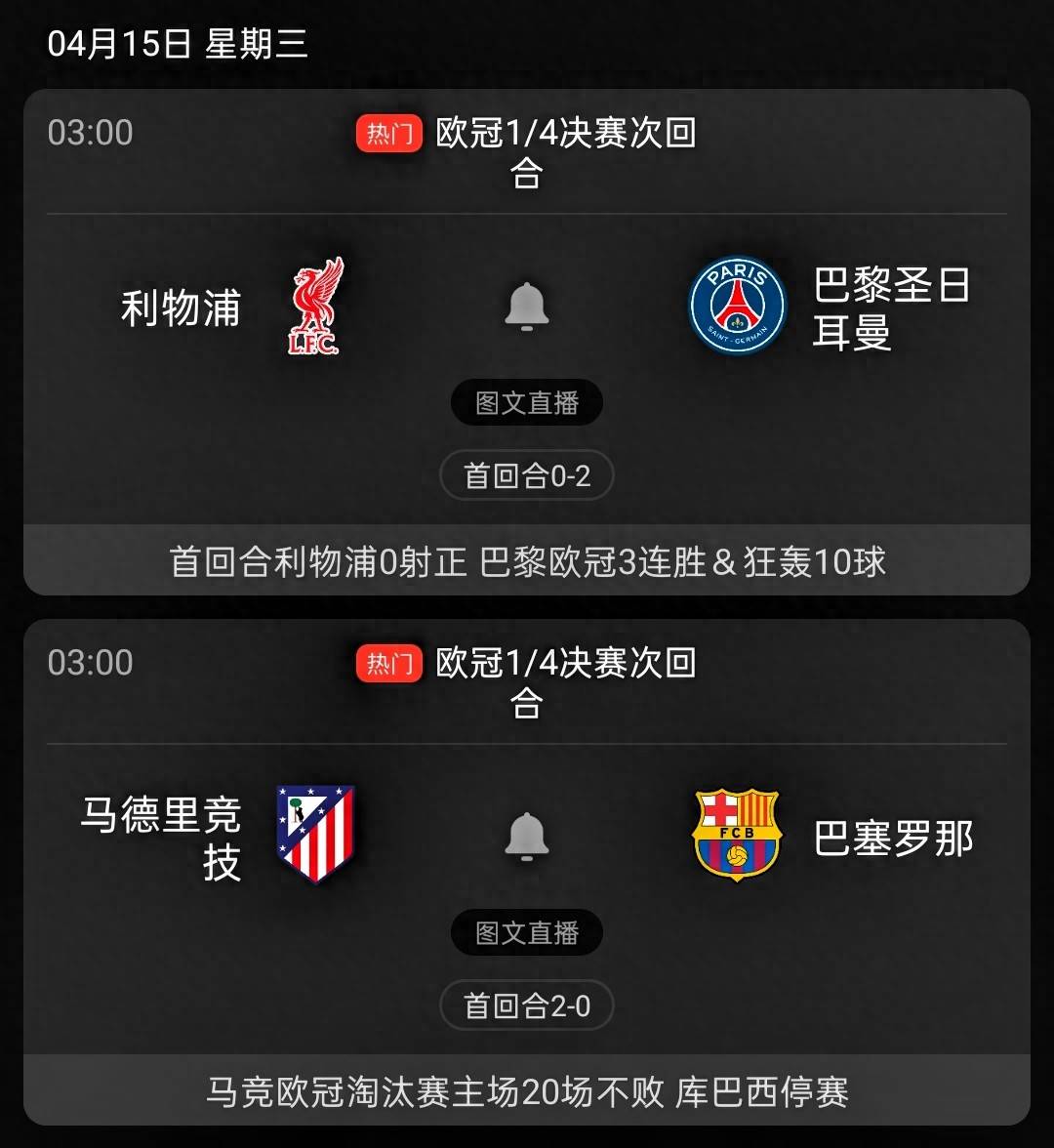Click the Liverpool club crest
This screenshot has height=1148, width=1054.
(x=314, y=307)
